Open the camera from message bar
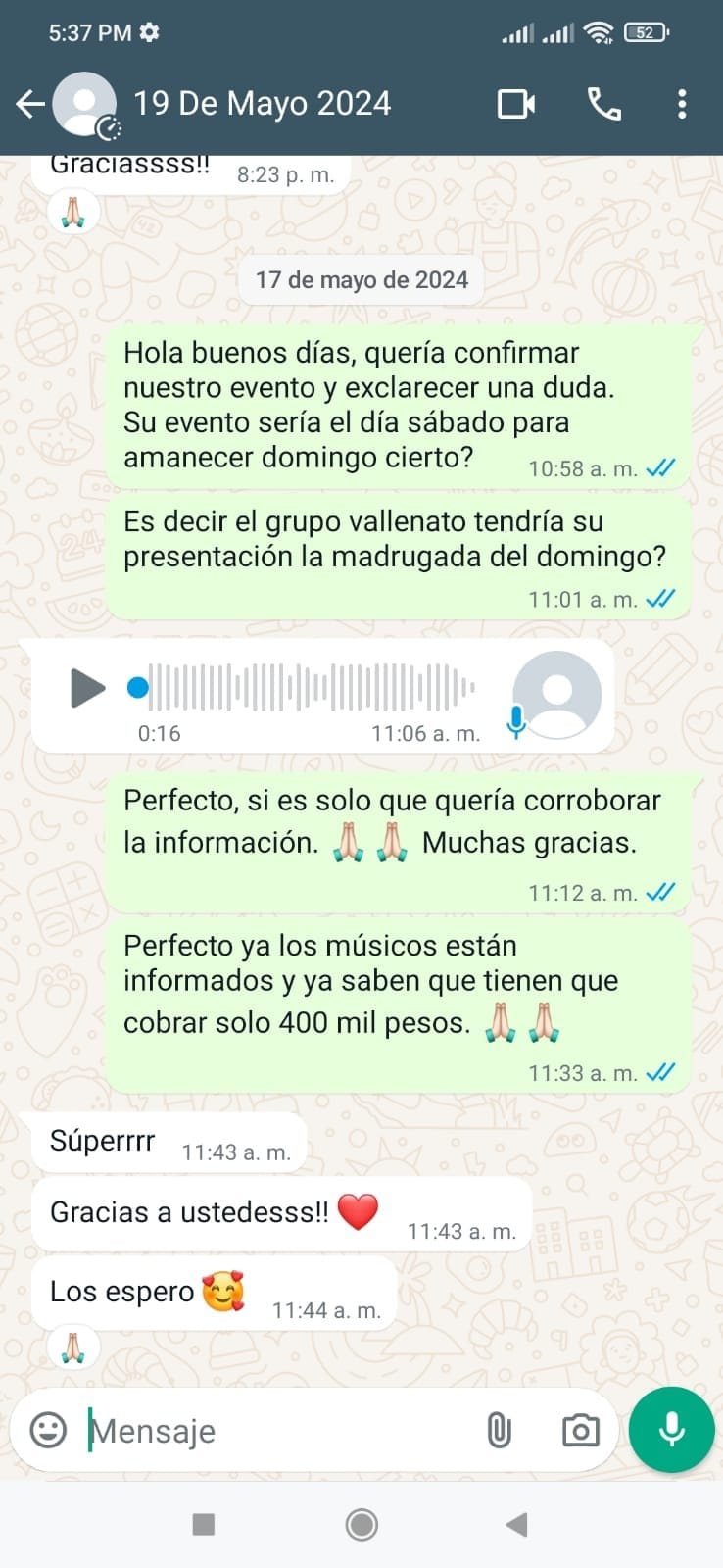The width and height of the screenshot is (723, 1568). 580,1431
